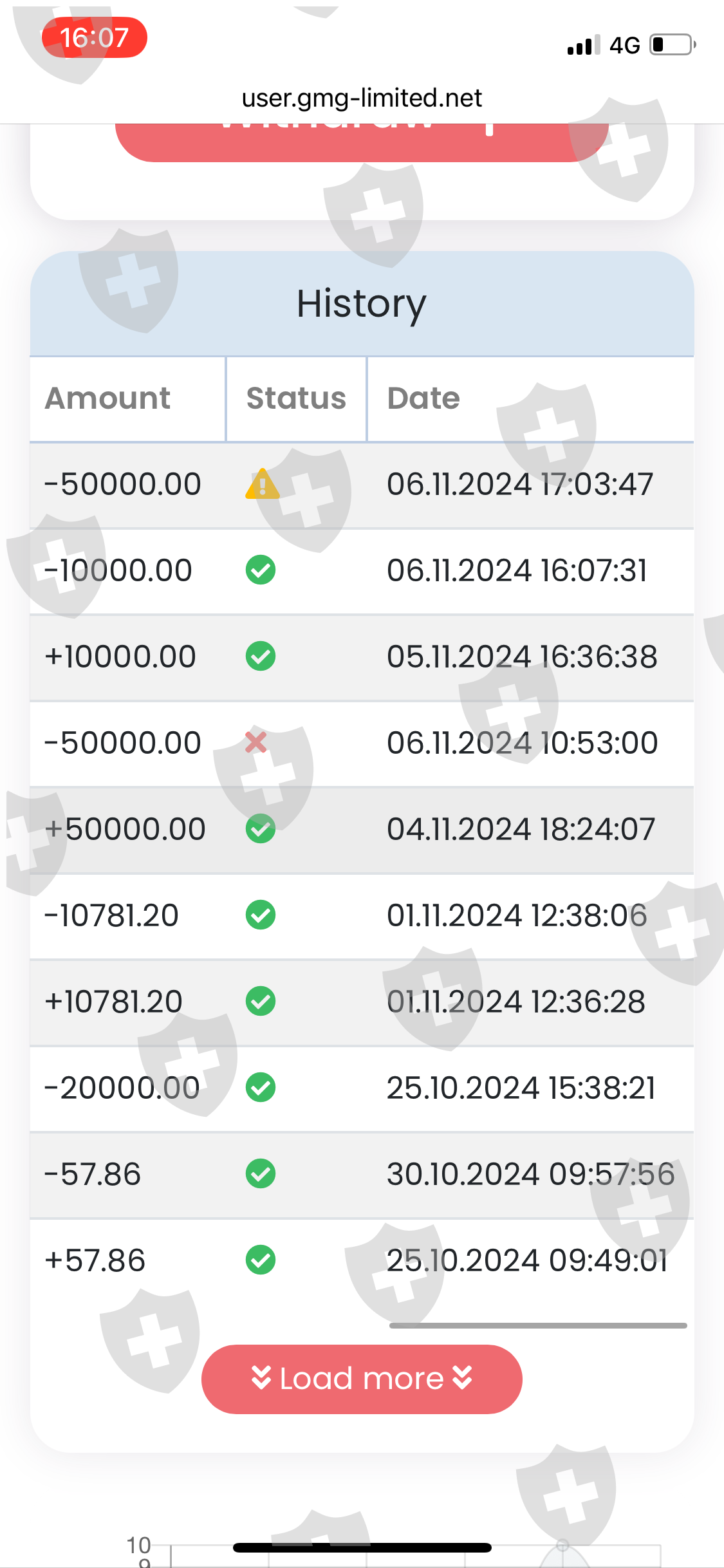
Task: Tap the red Withdraw button
Action: (x=362, y=142)
